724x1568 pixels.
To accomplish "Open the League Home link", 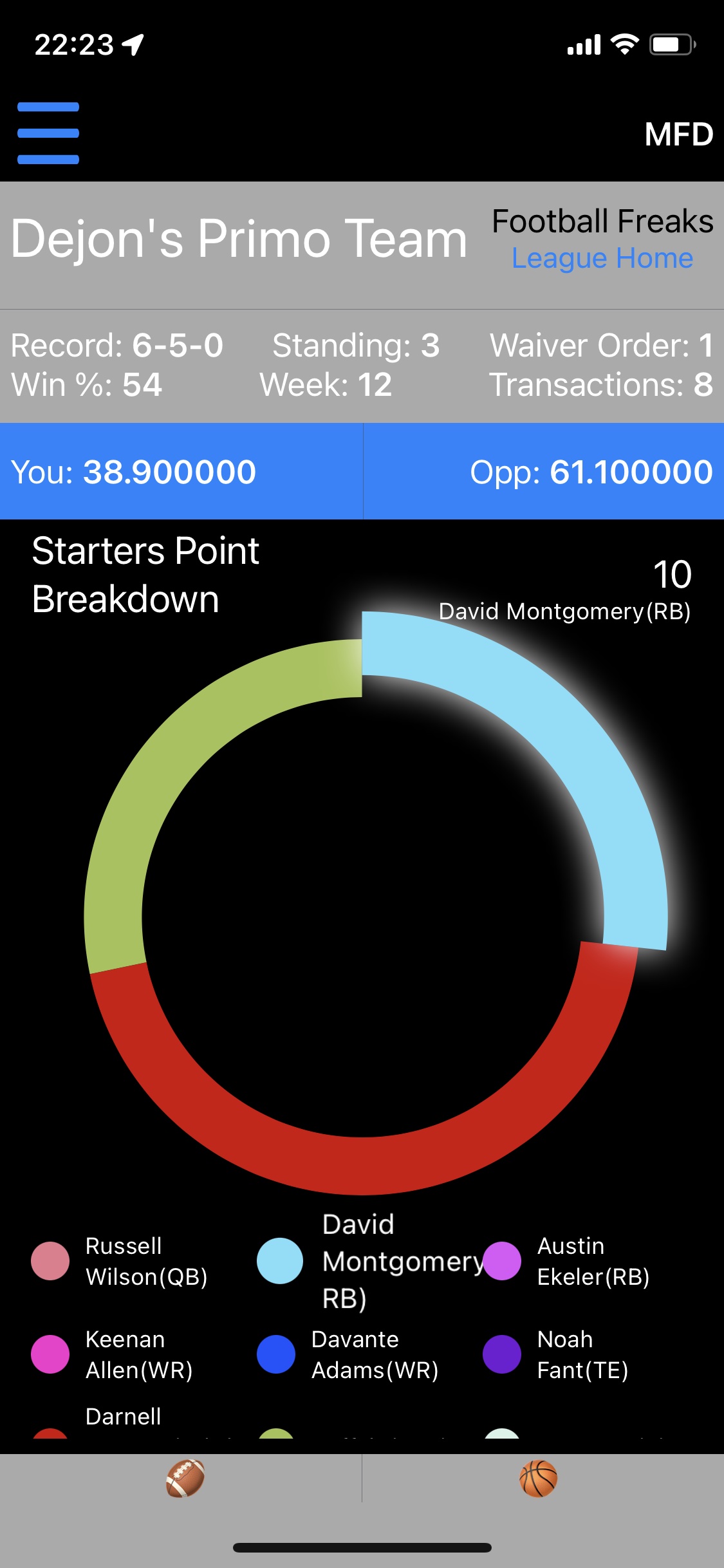I will tap(602, 259).
